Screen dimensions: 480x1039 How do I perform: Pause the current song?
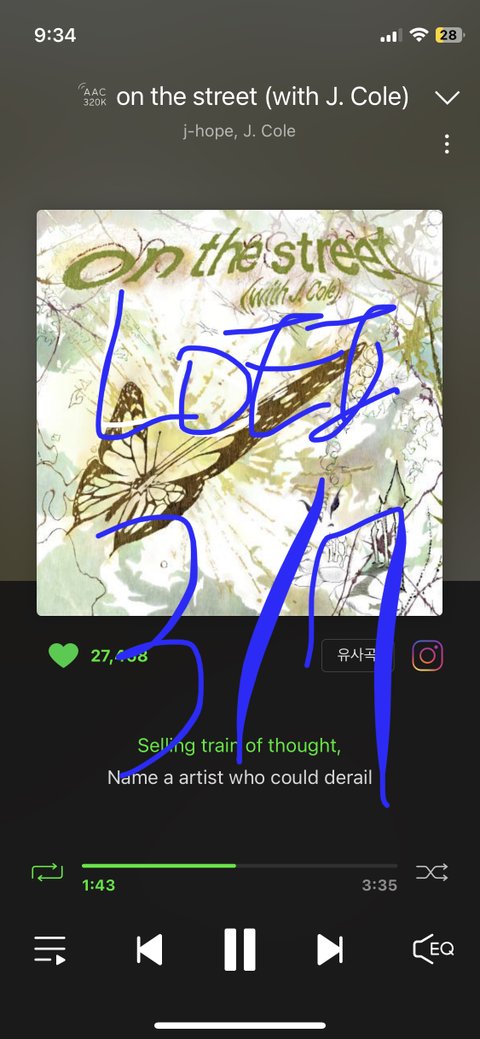(x=239, y=950)
